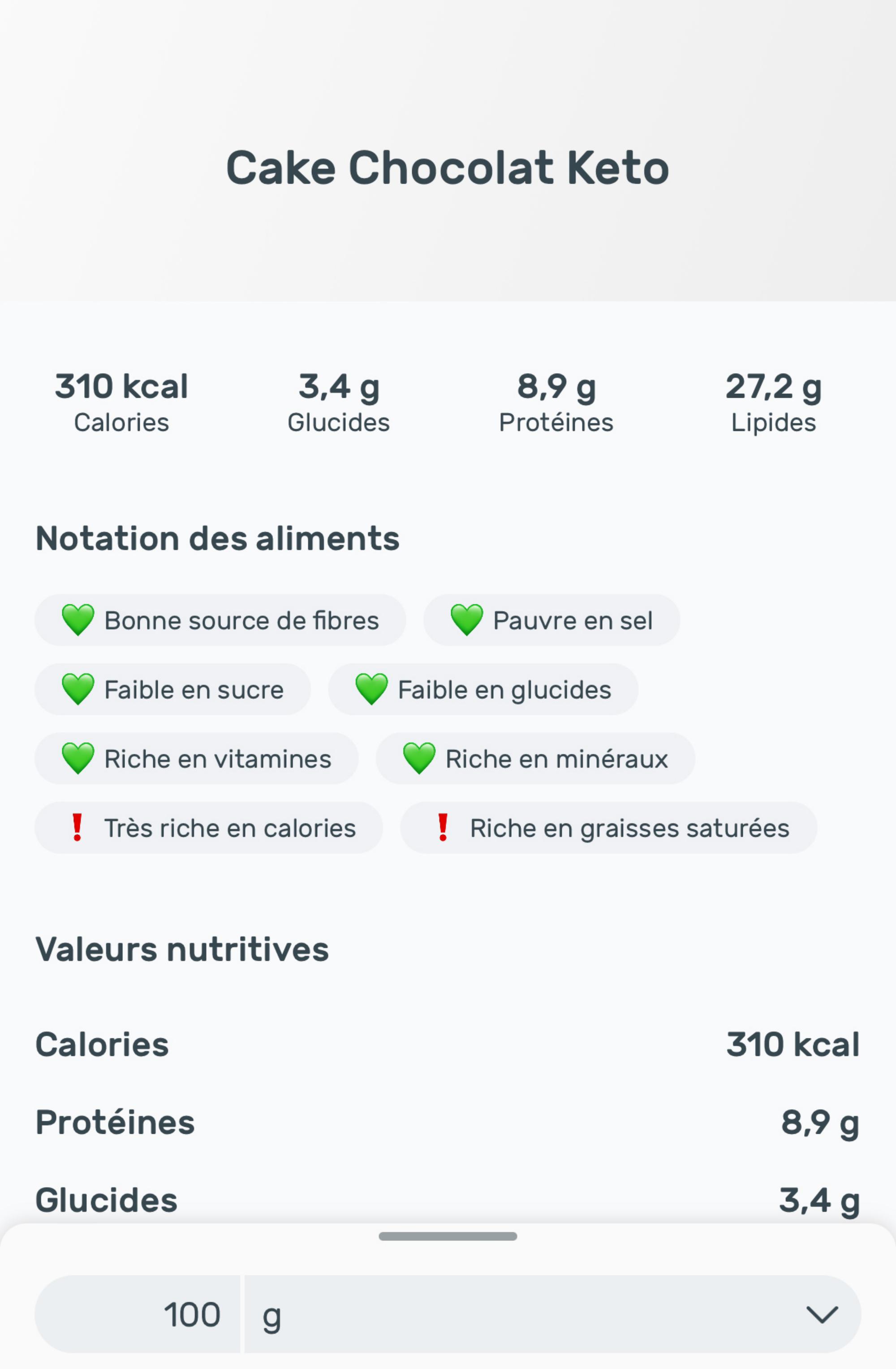Click the 'Riche en vitamines' green heart icon

[x=78, y=758]
